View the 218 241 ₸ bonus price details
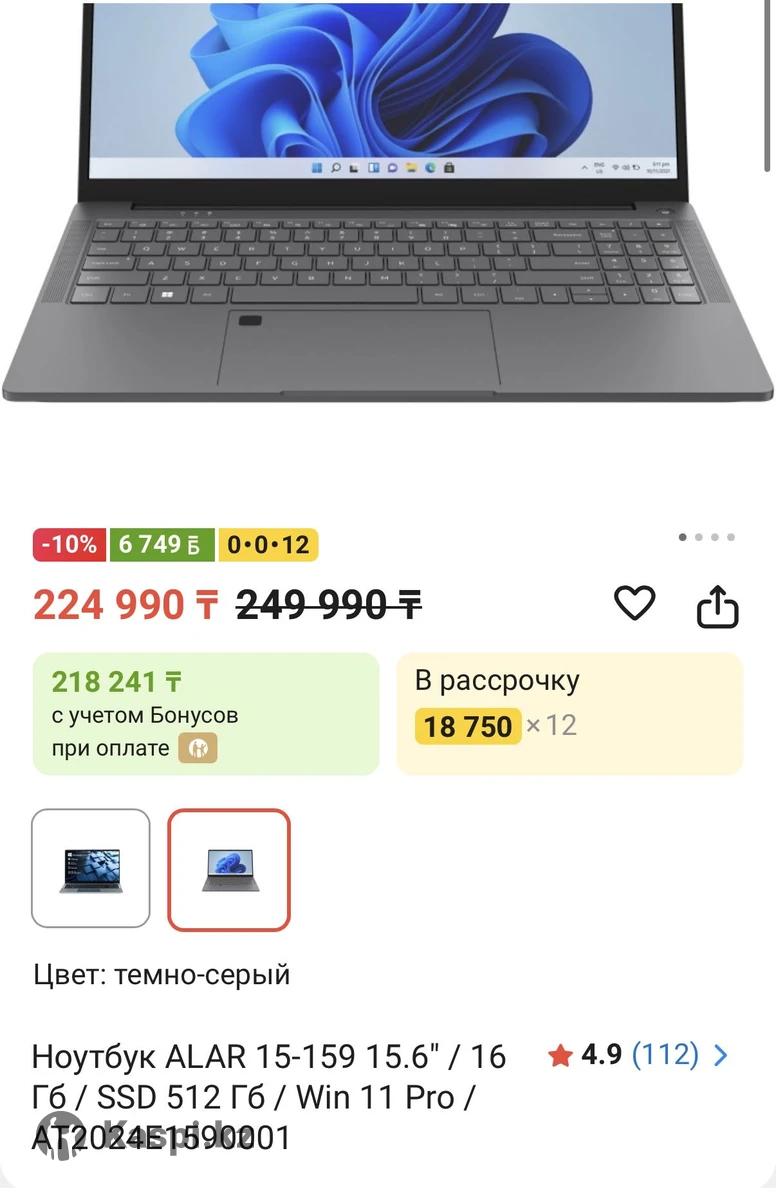Viewport: 776px width, 1200px height. [206, 713]
